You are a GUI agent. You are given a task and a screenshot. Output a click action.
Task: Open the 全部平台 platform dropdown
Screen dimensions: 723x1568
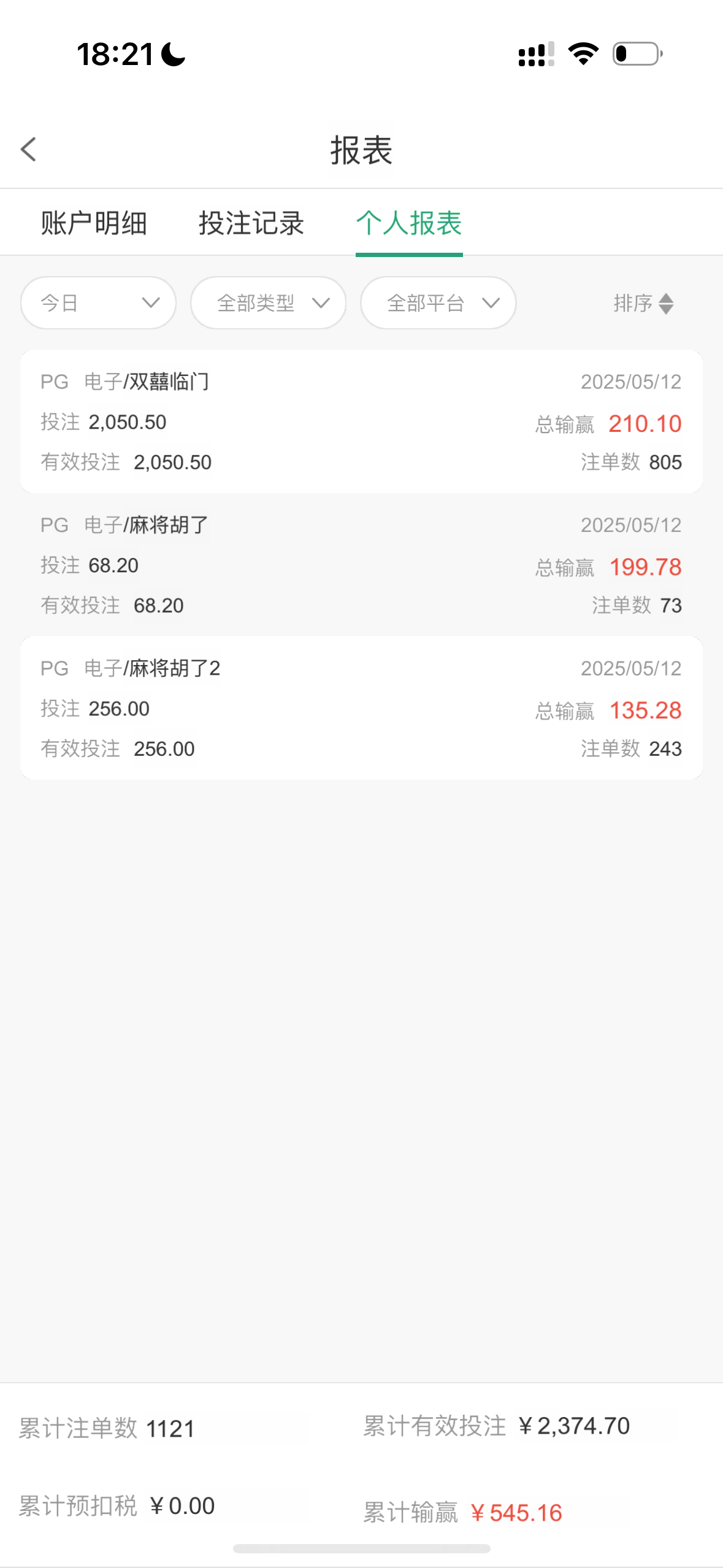(x=438, y=302)
